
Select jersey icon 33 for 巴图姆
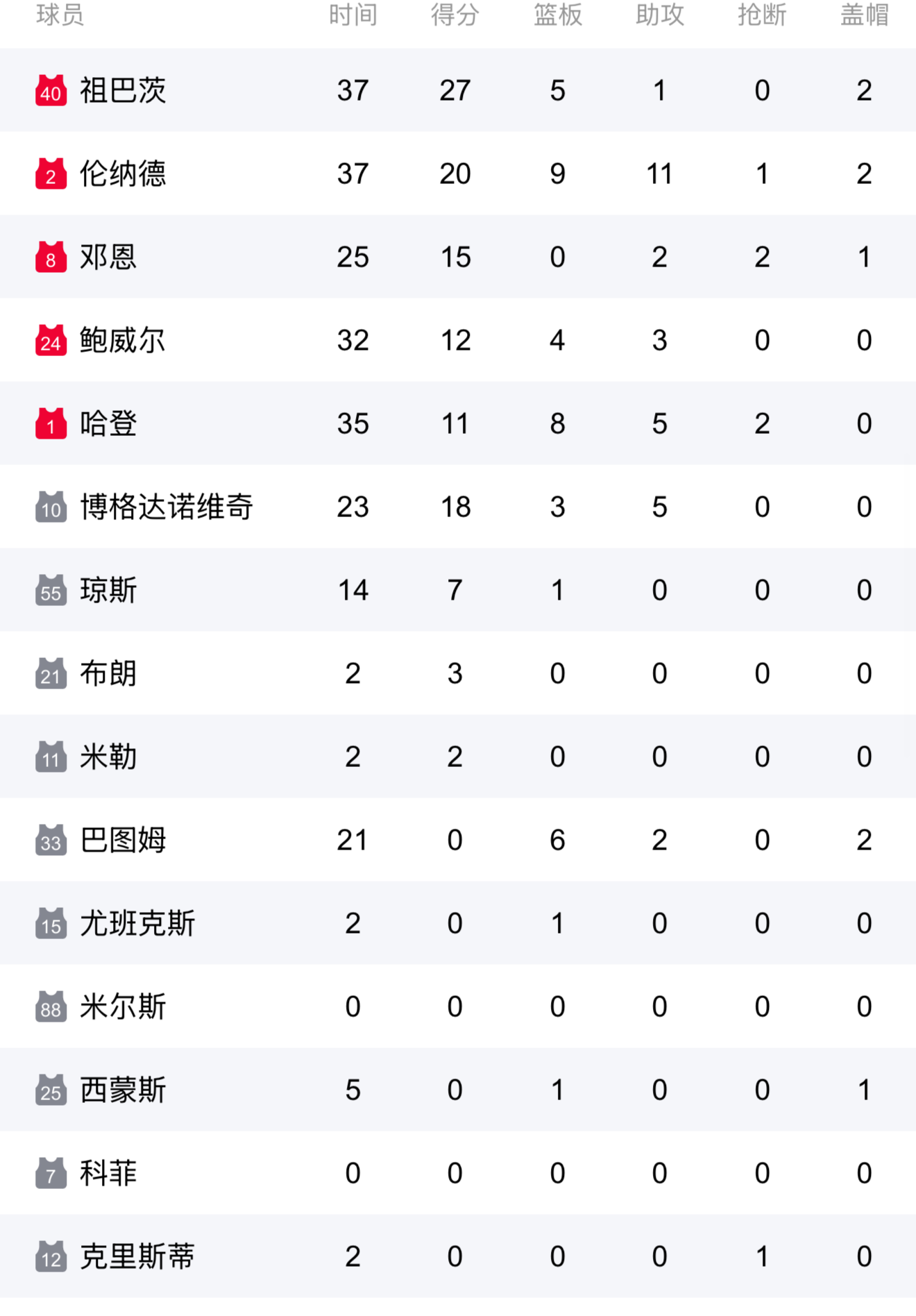coord(50,840)
